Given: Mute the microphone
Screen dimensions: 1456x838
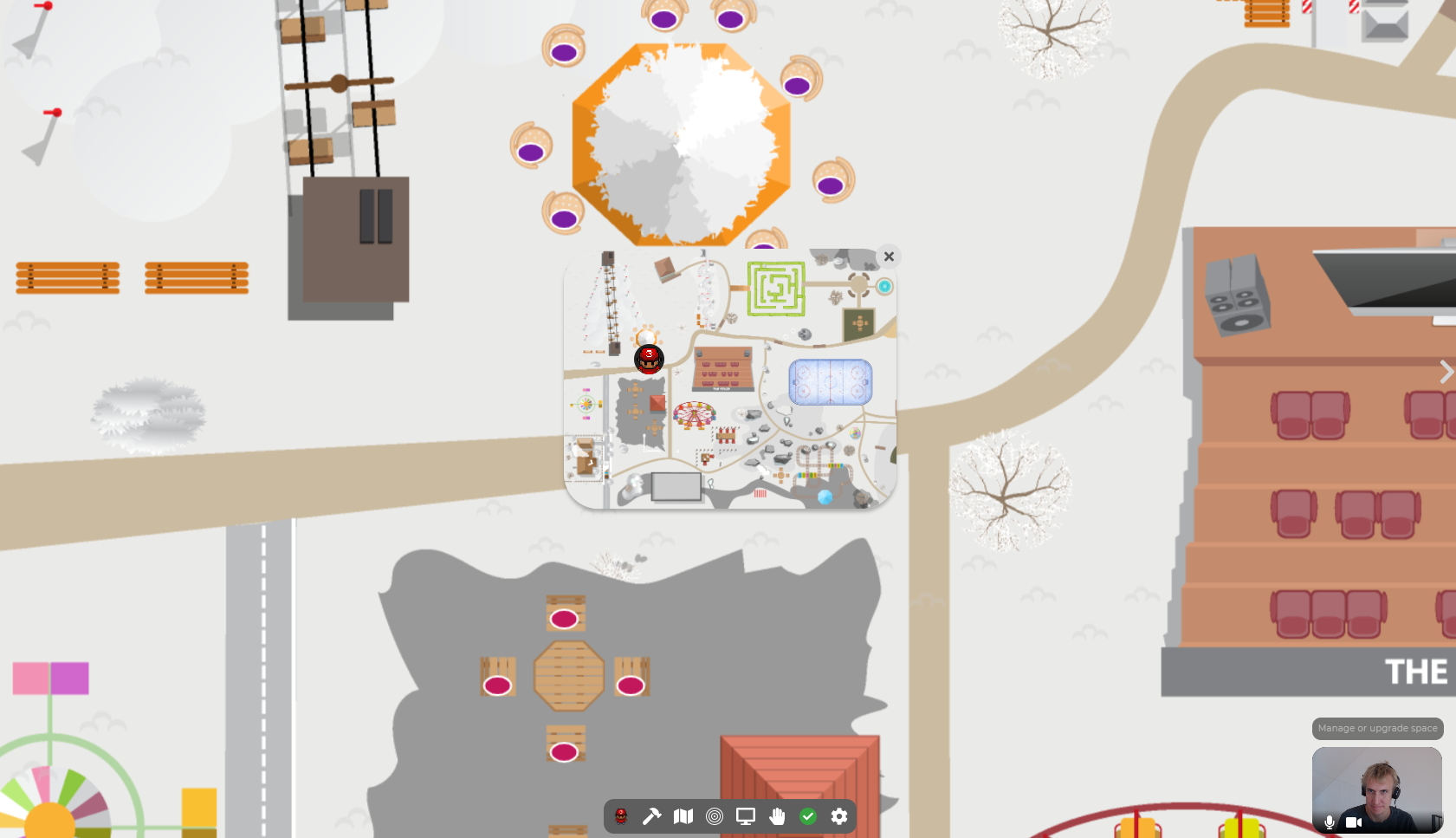Looking at the screenshot, I should [x=1330, y=822].
